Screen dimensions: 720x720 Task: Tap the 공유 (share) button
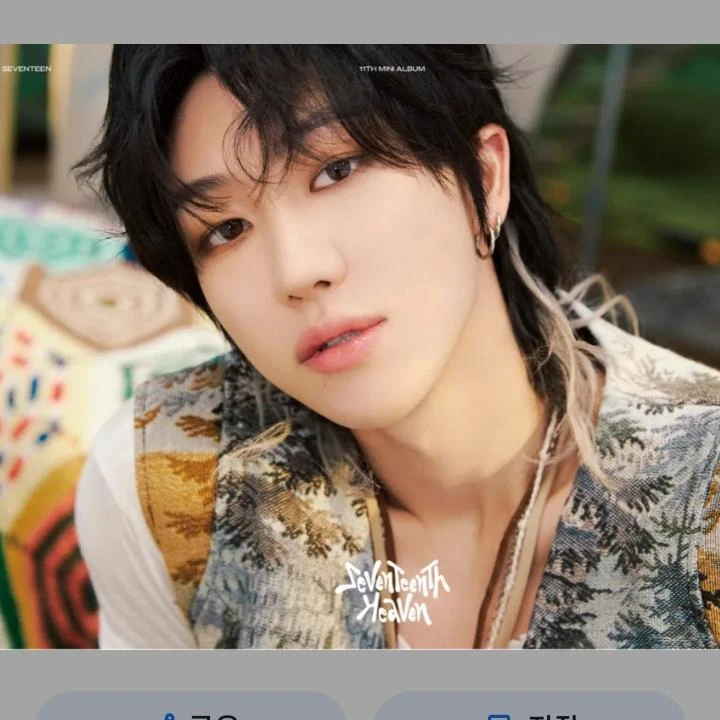coord(190,709)
